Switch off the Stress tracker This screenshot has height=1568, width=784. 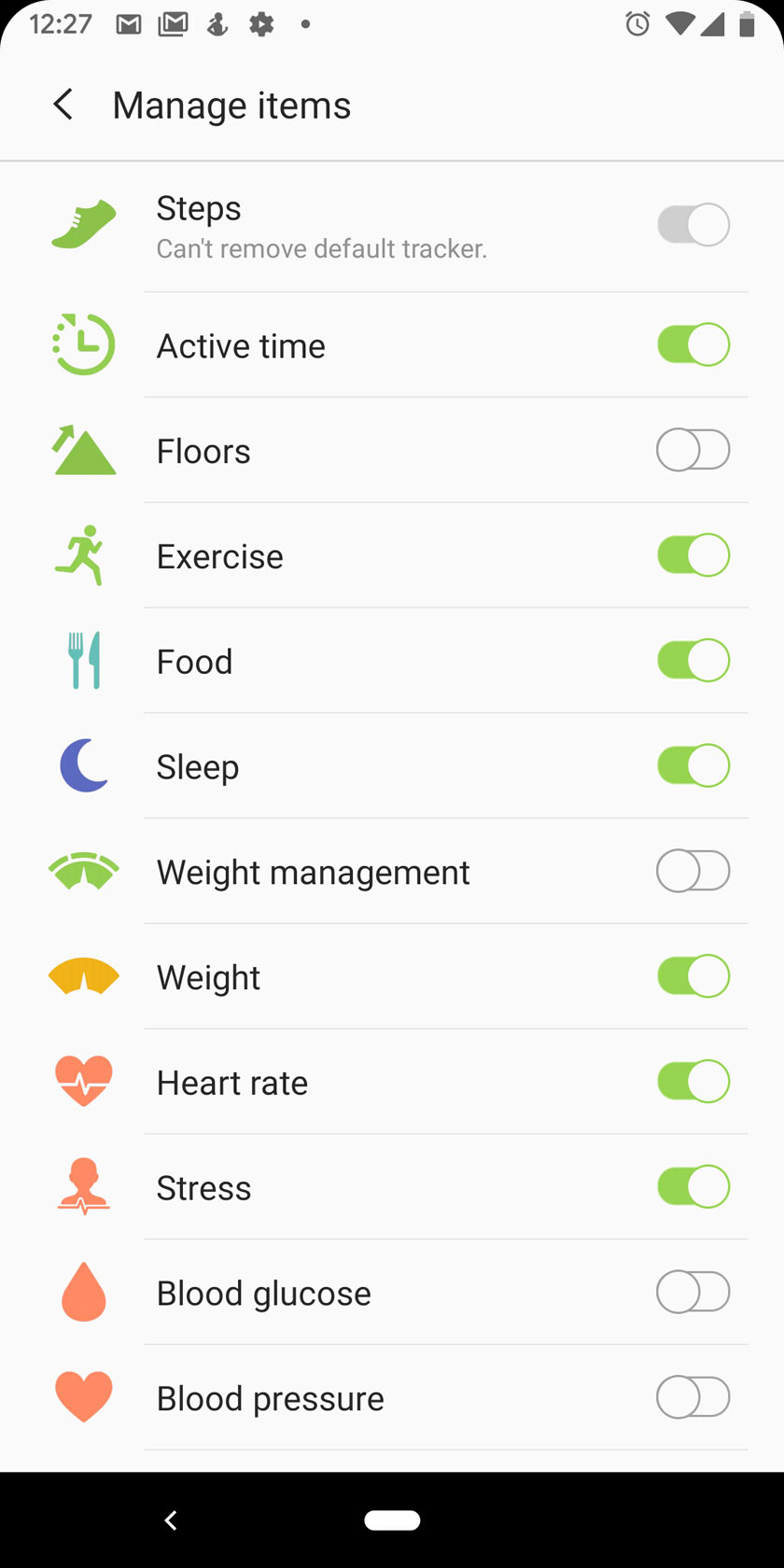[693, 1187]
